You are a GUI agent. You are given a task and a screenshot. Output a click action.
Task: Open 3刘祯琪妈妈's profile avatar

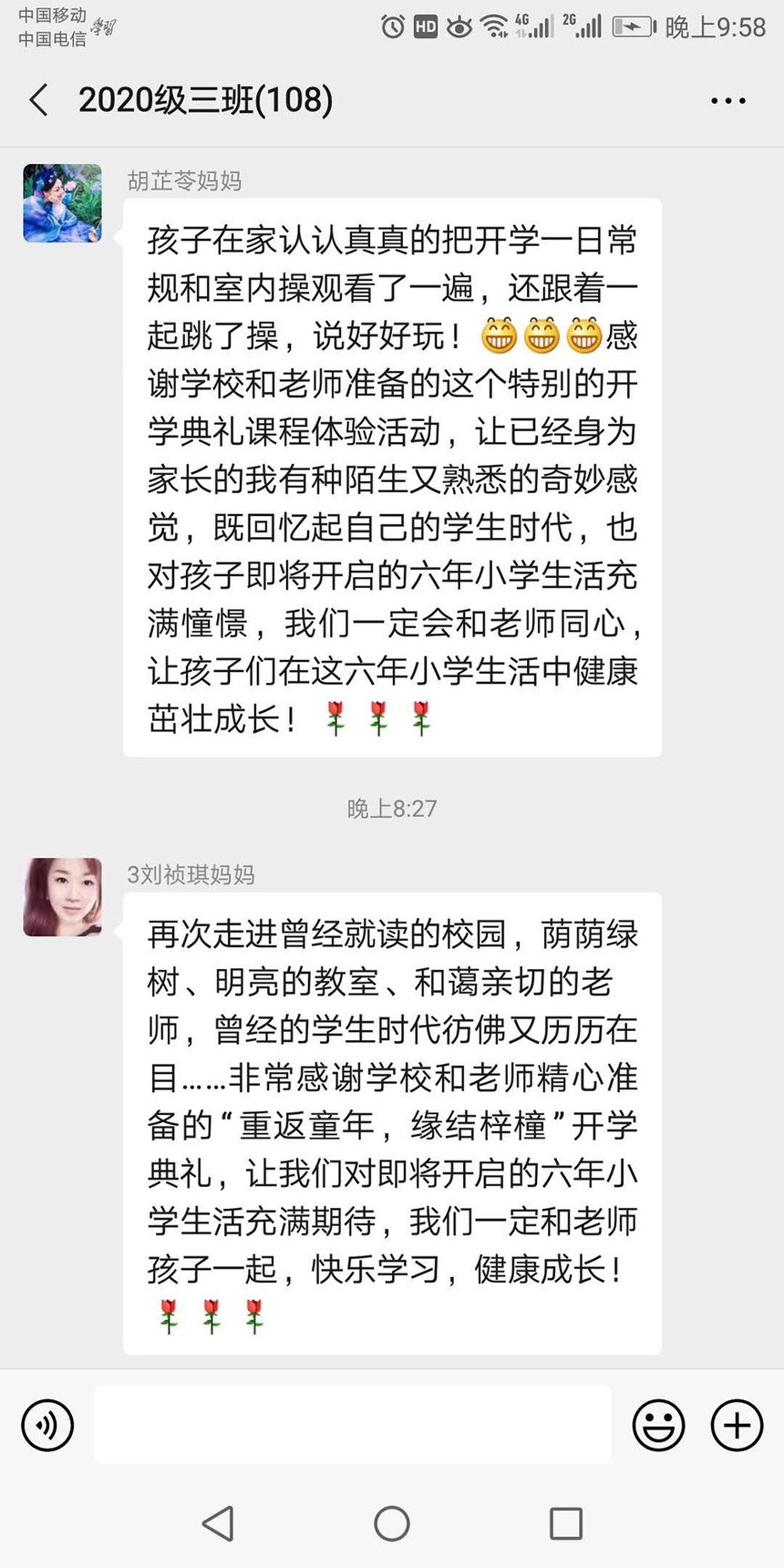click(62, 897)
